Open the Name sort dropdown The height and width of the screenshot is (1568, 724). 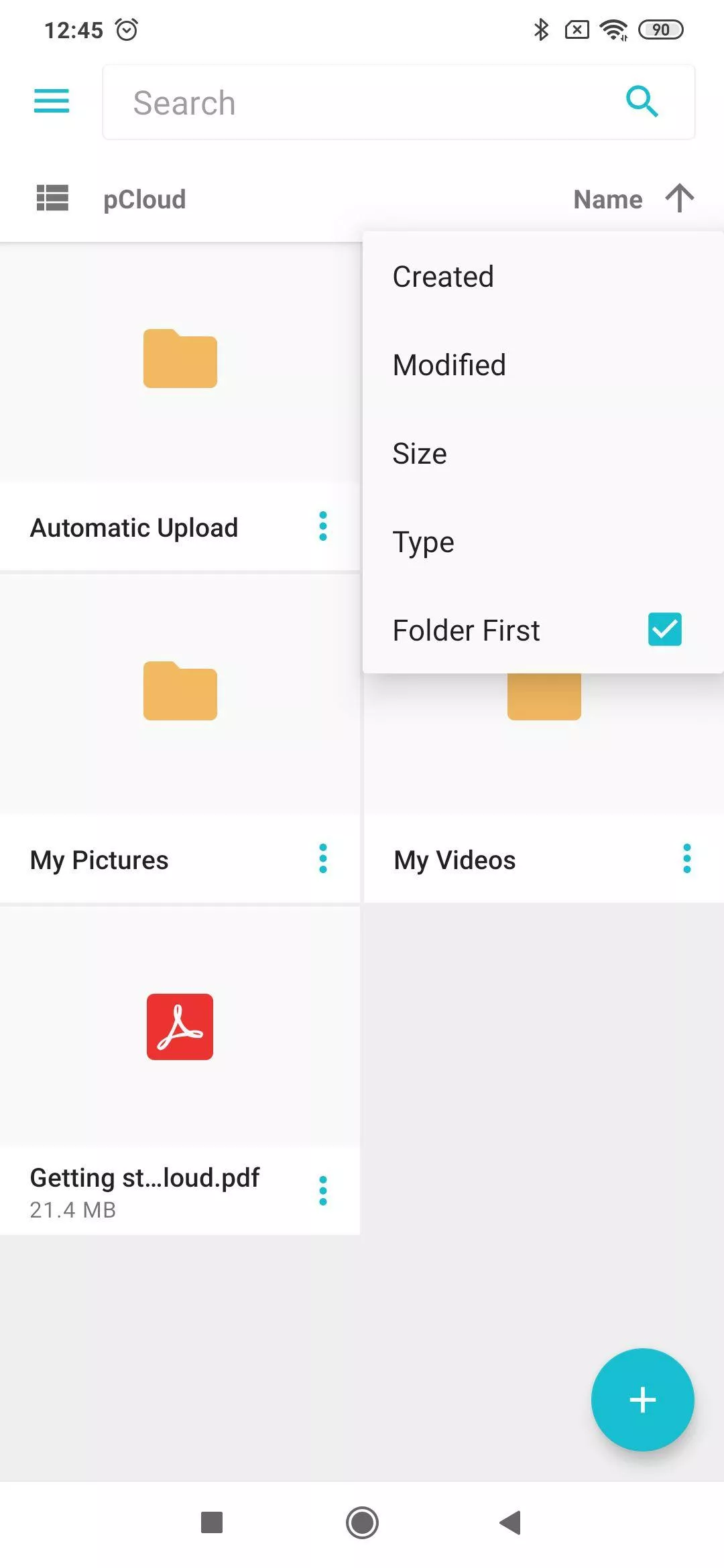608,200
